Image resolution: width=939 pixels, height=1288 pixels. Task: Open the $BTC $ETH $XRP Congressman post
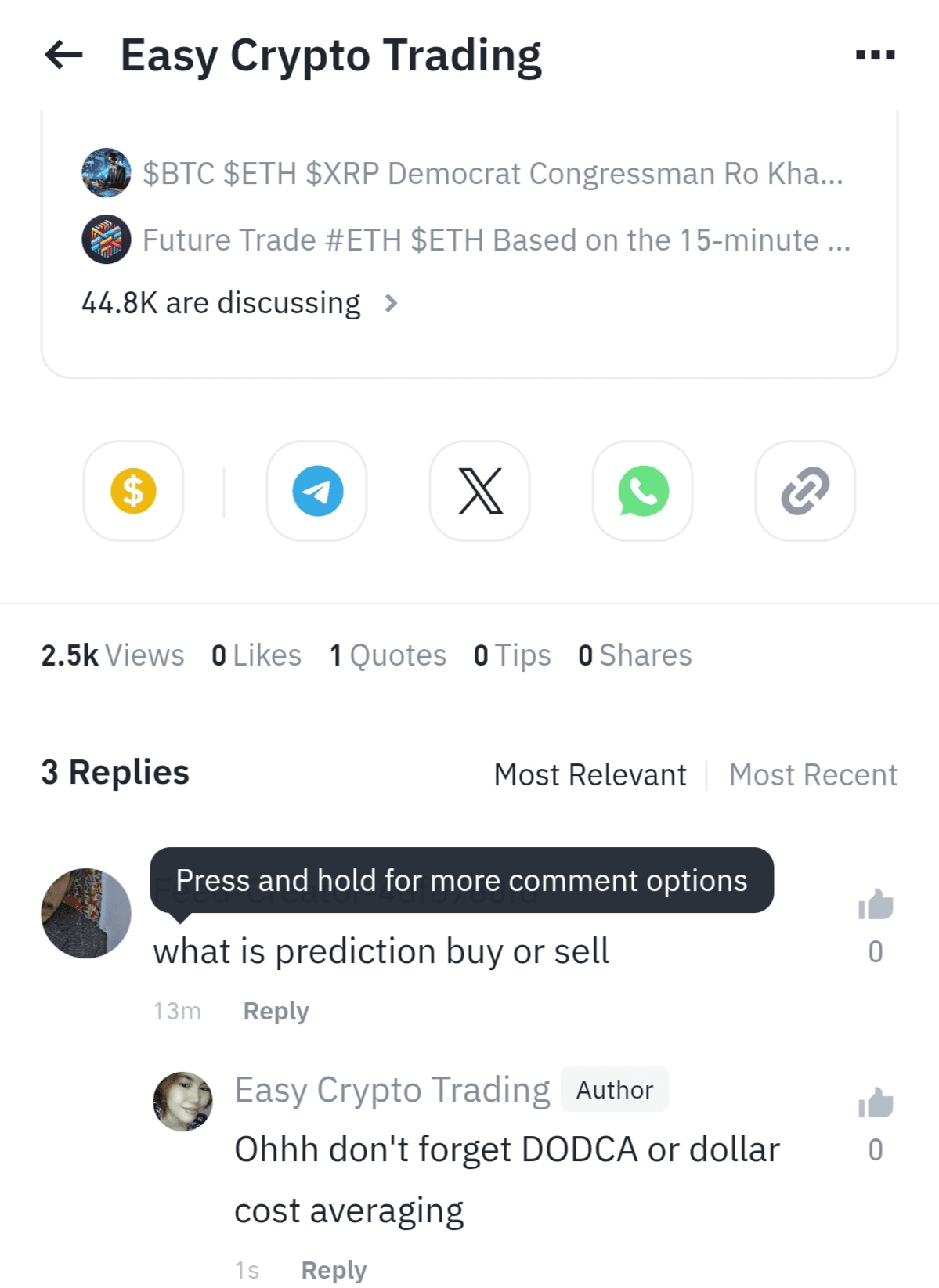pos(492,173)
